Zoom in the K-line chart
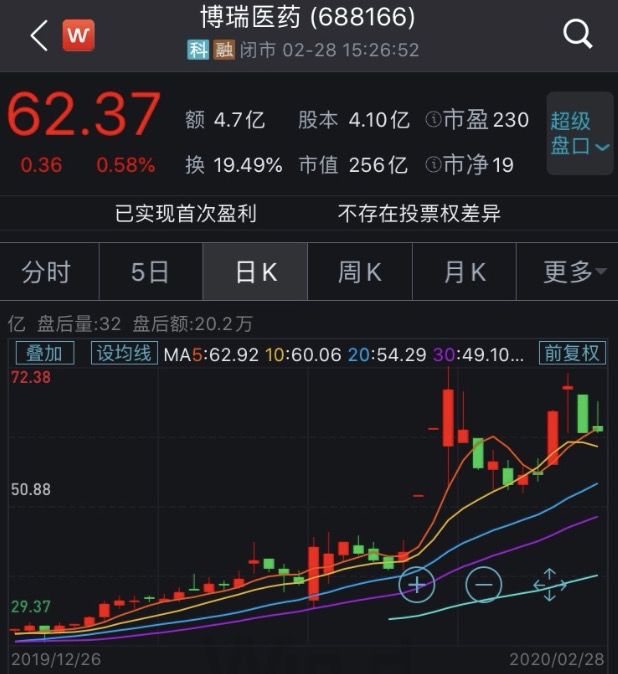This screenshot has height=674, width=618. click(x=416, y=583)
